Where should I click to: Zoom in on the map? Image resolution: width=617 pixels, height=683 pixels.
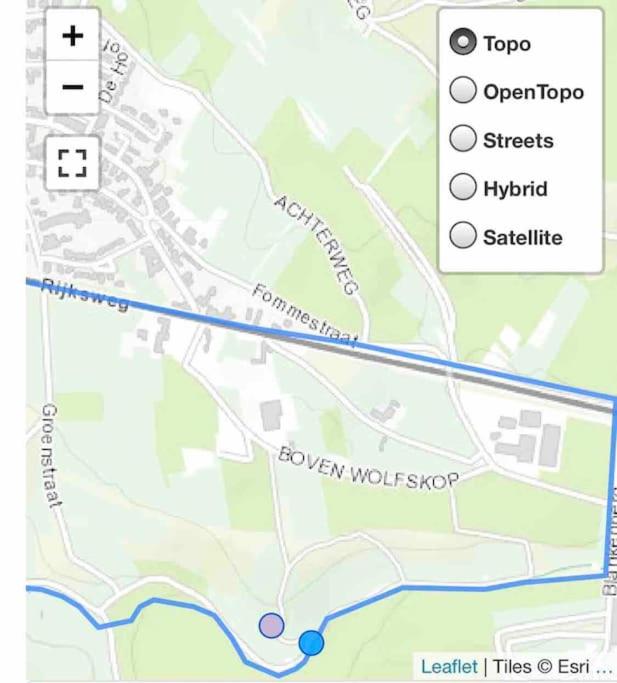pos(72,37)
